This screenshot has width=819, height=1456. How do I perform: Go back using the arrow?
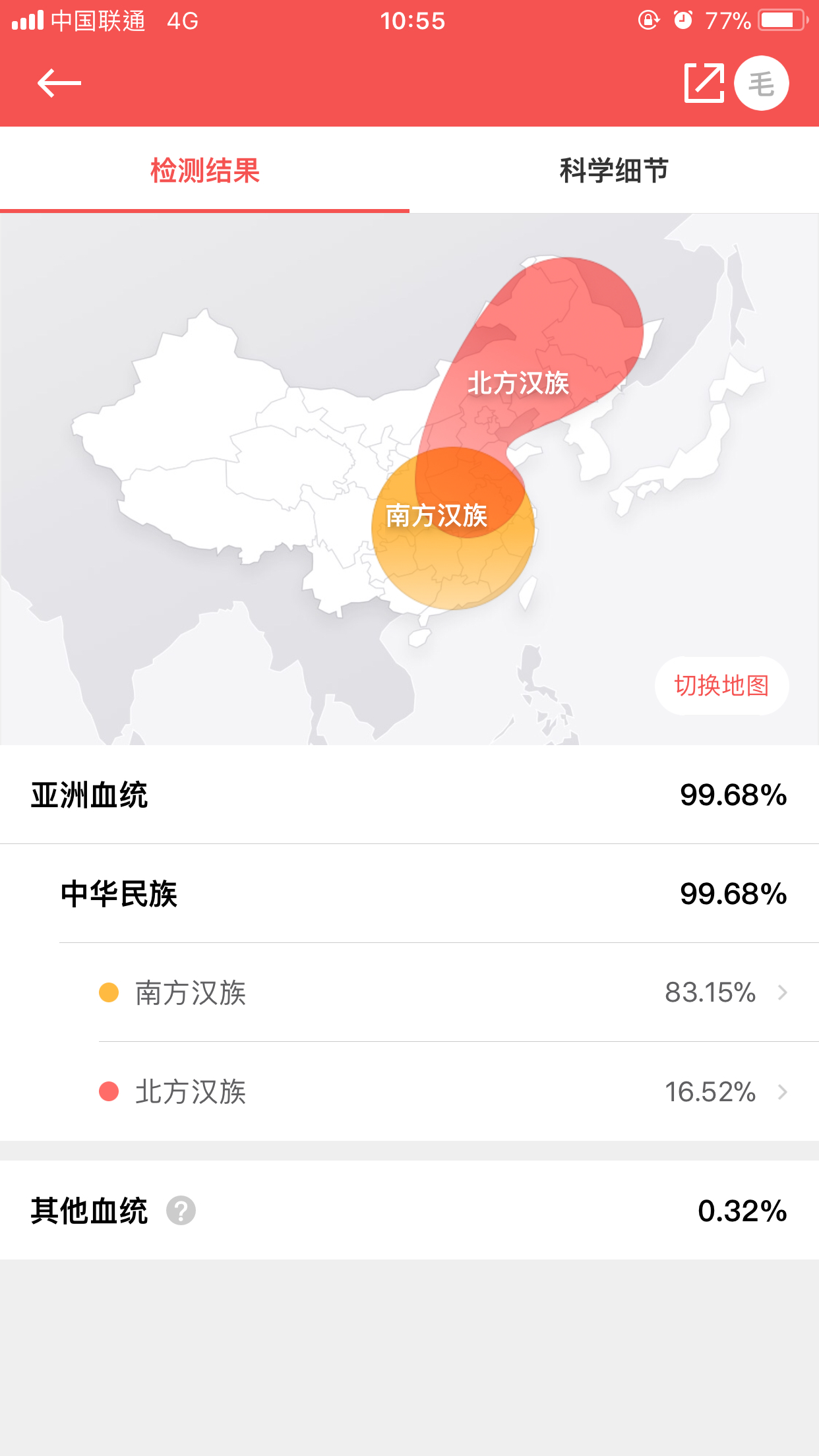tap(59, 83)
